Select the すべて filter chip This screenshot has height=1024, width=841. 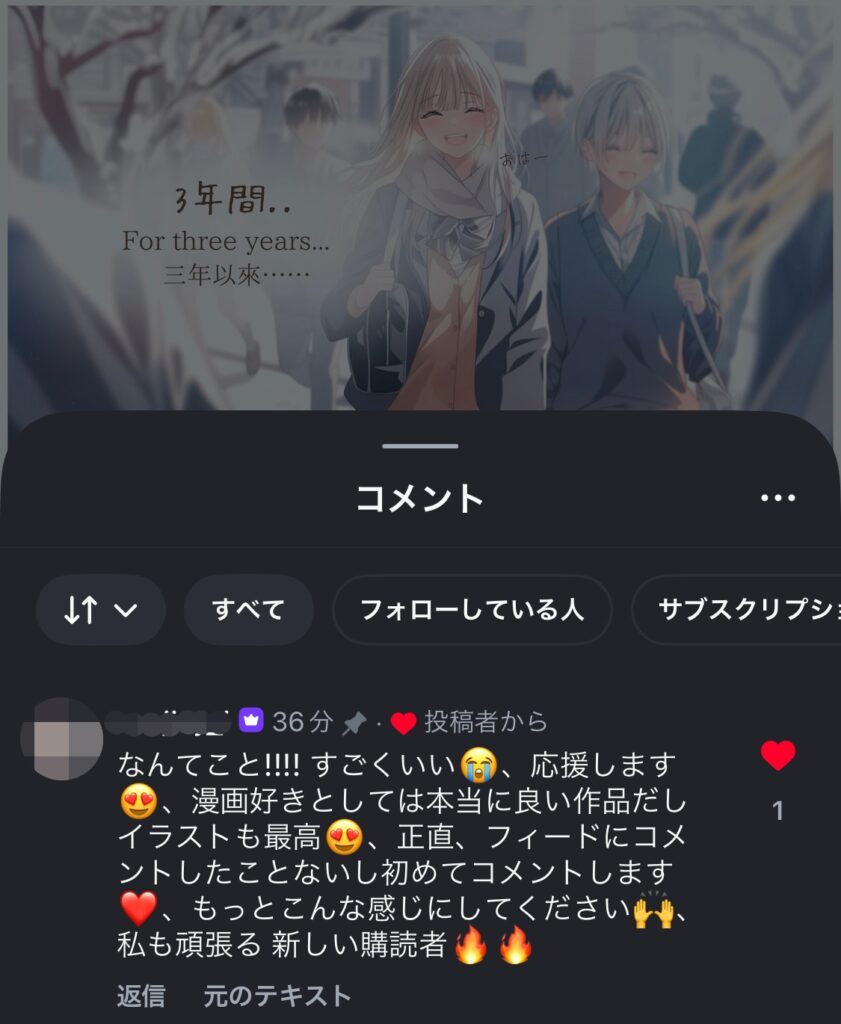248,610
